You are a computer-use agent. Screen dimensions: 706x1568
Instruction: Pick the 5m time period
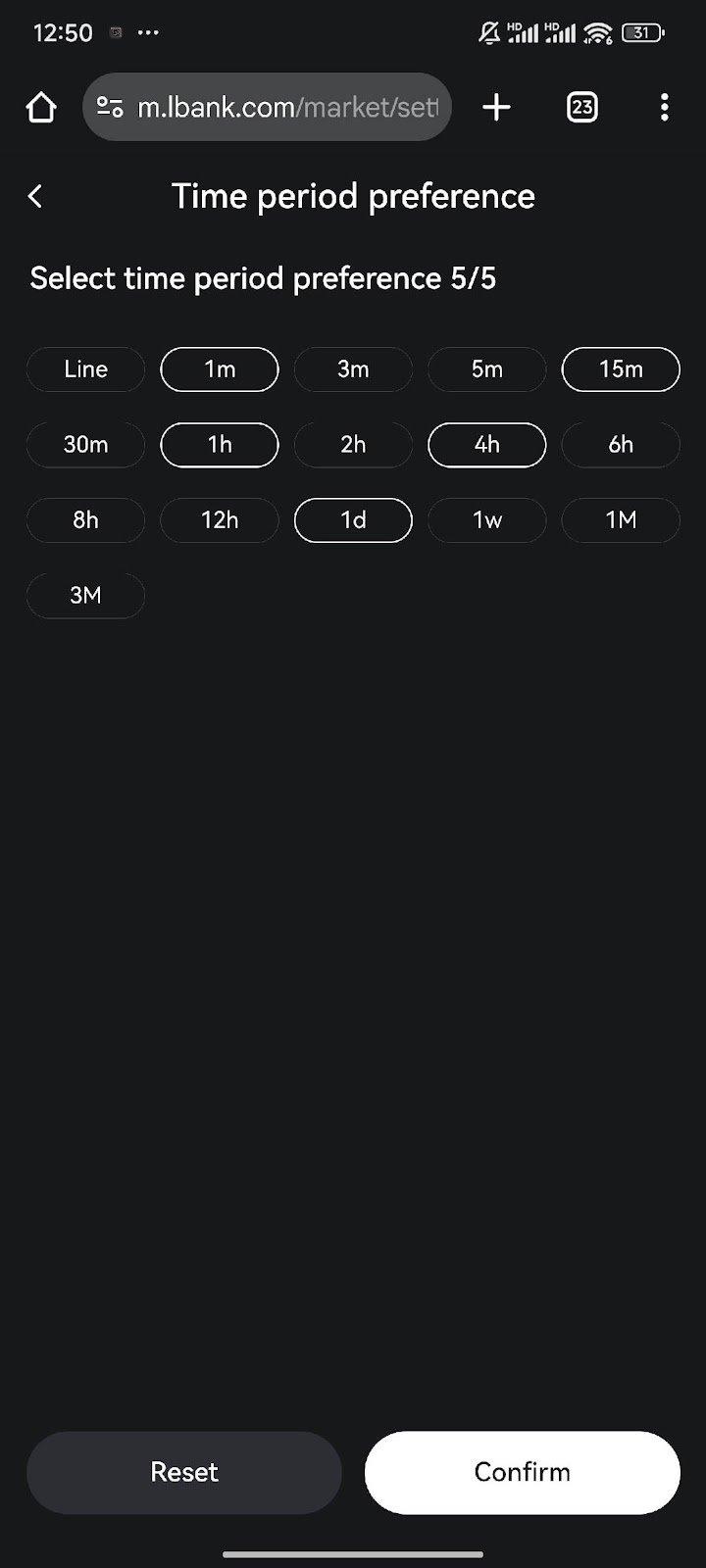[487, 369]
